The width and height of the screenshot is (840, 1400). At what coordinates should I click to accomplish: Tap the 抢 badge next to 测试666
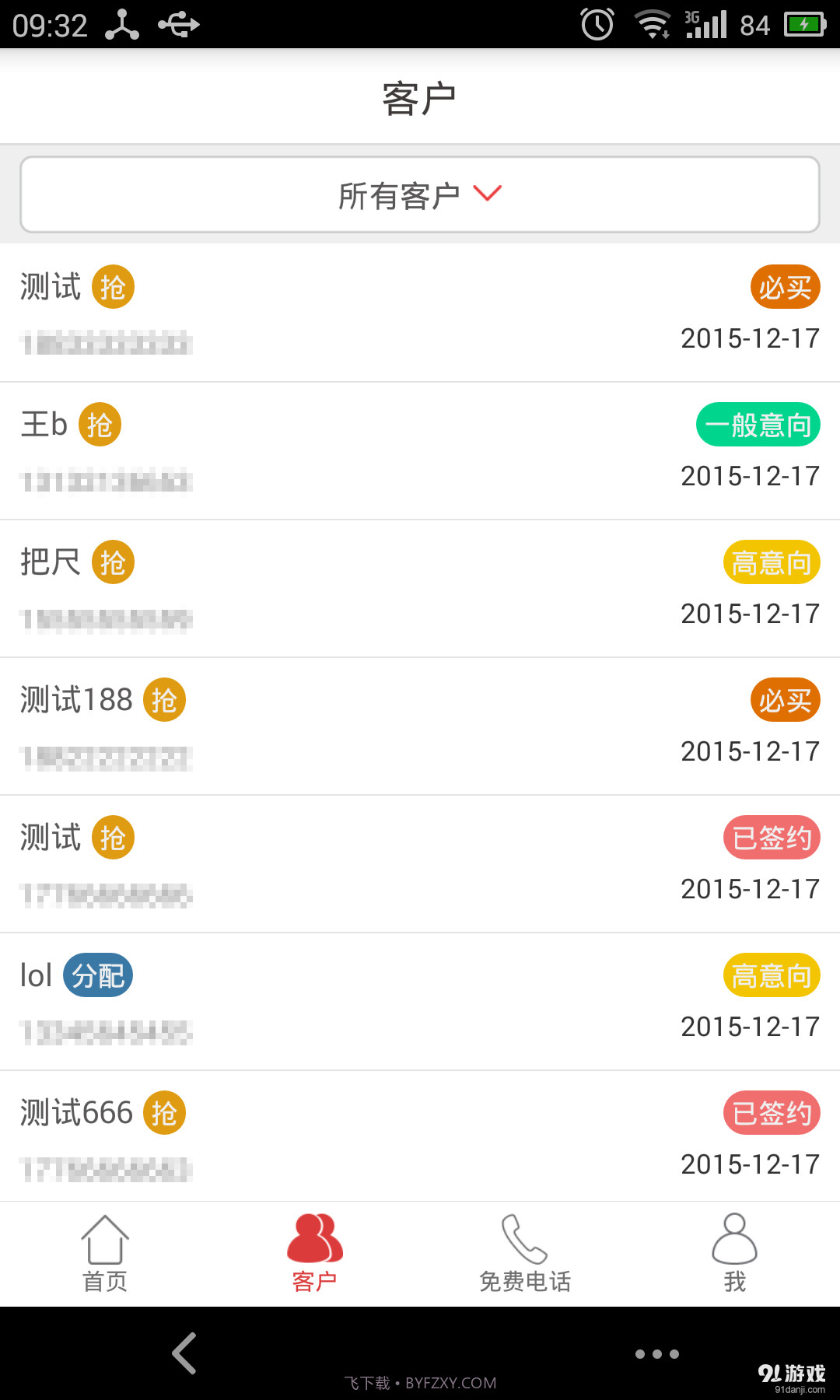coord(164,1112)
